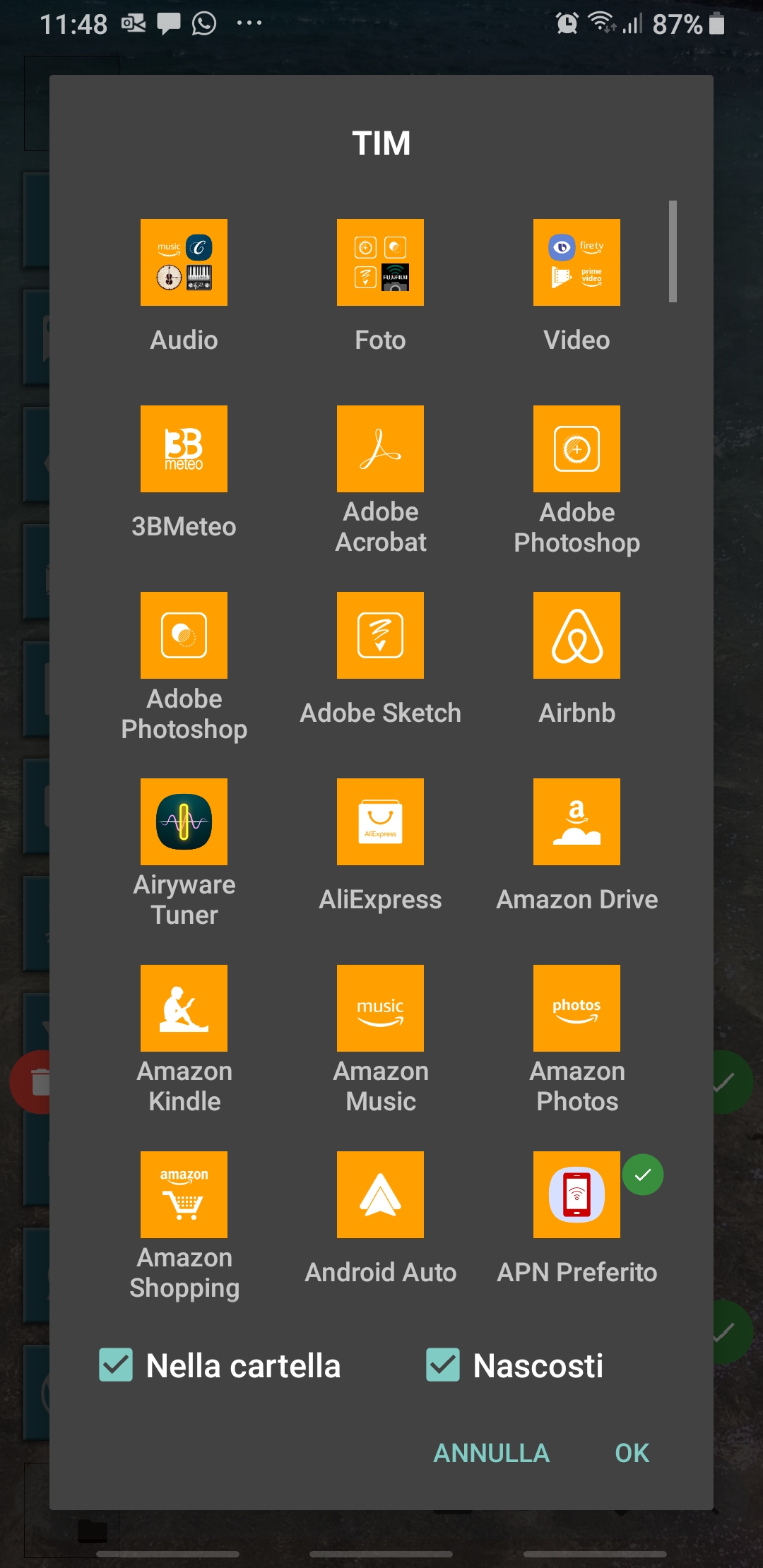Uncheck the Nella cartella checkbox
The width and height of the screenshot is (763, 1568).
pyautogui.click(x=117, y=1365)
